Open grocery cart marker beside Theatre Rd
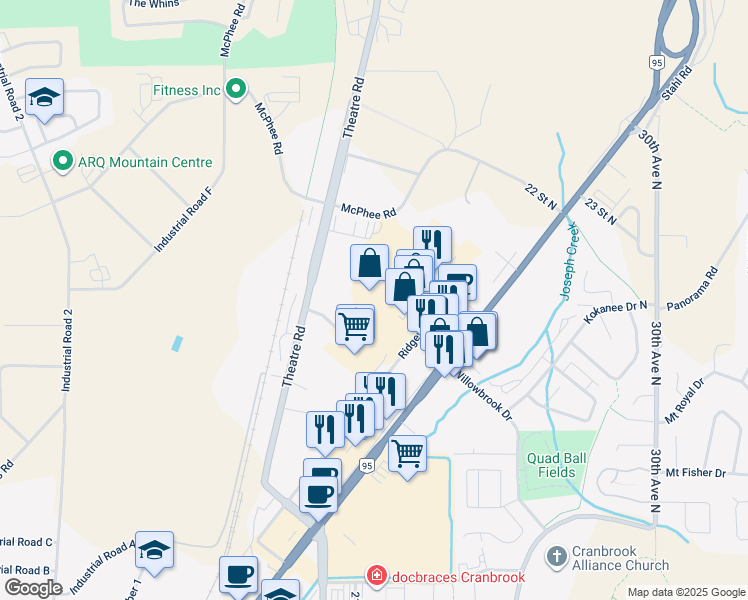The image size is (748, 600). tap(355, 326)
